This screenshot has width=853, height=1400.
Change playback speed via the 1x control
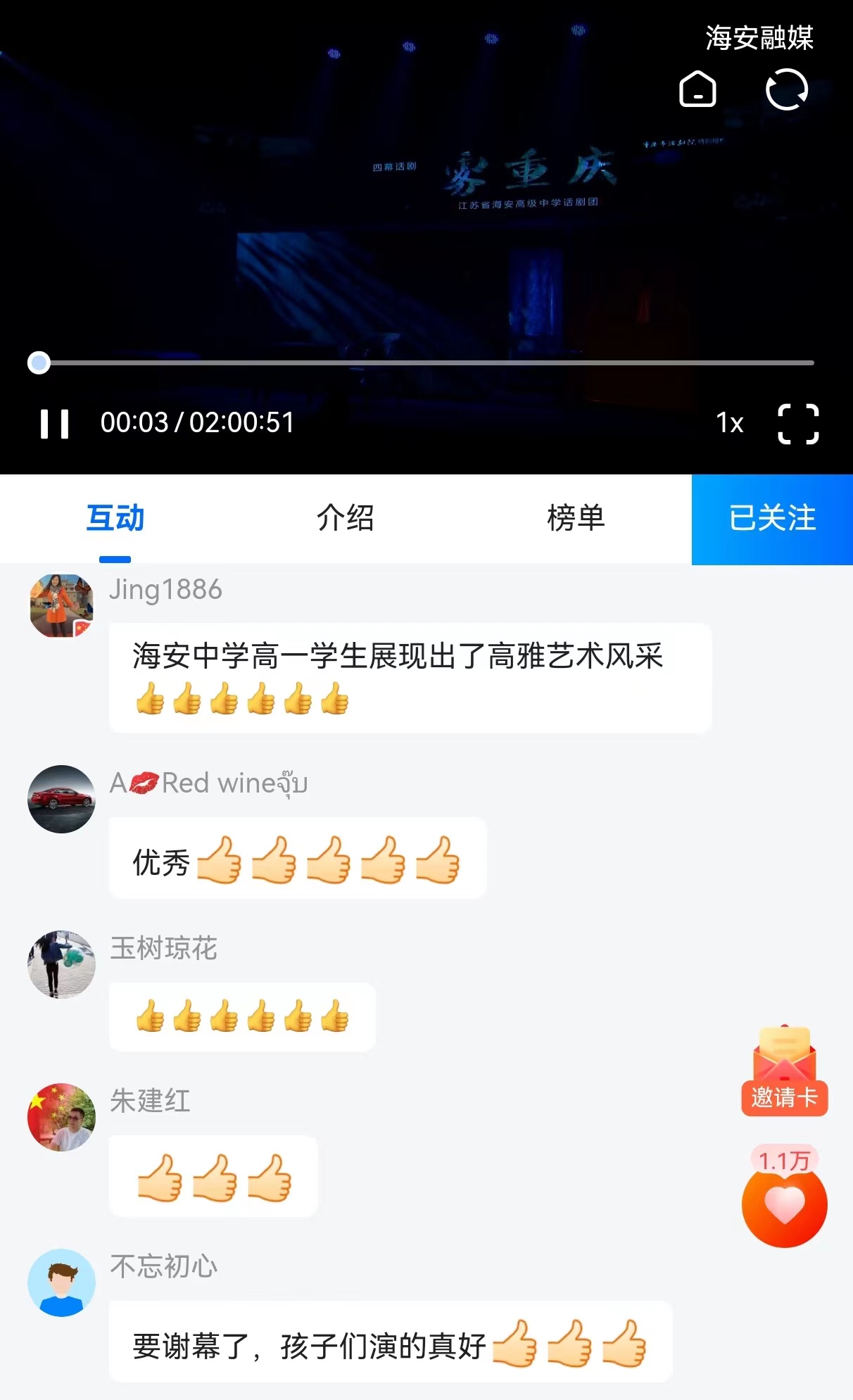point(730,422)
